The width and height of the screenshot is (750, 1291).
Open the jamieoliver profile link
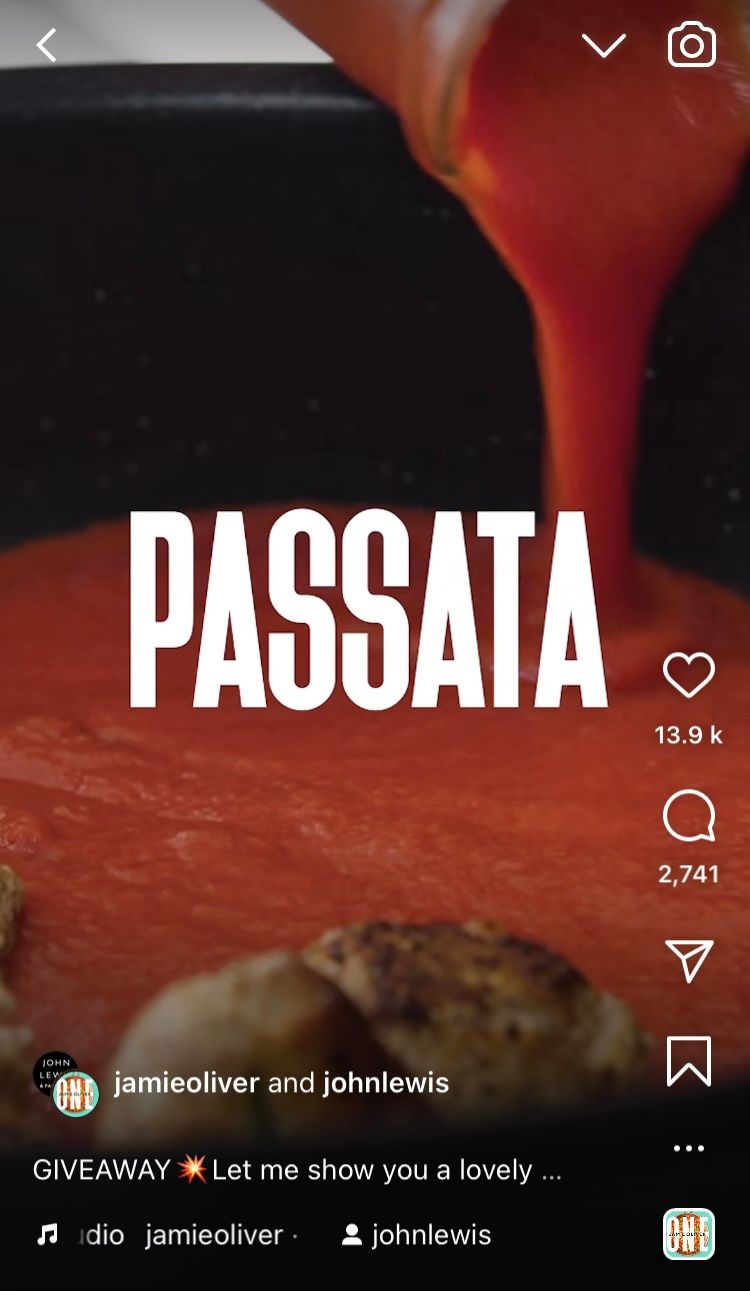click(187, 1083)
